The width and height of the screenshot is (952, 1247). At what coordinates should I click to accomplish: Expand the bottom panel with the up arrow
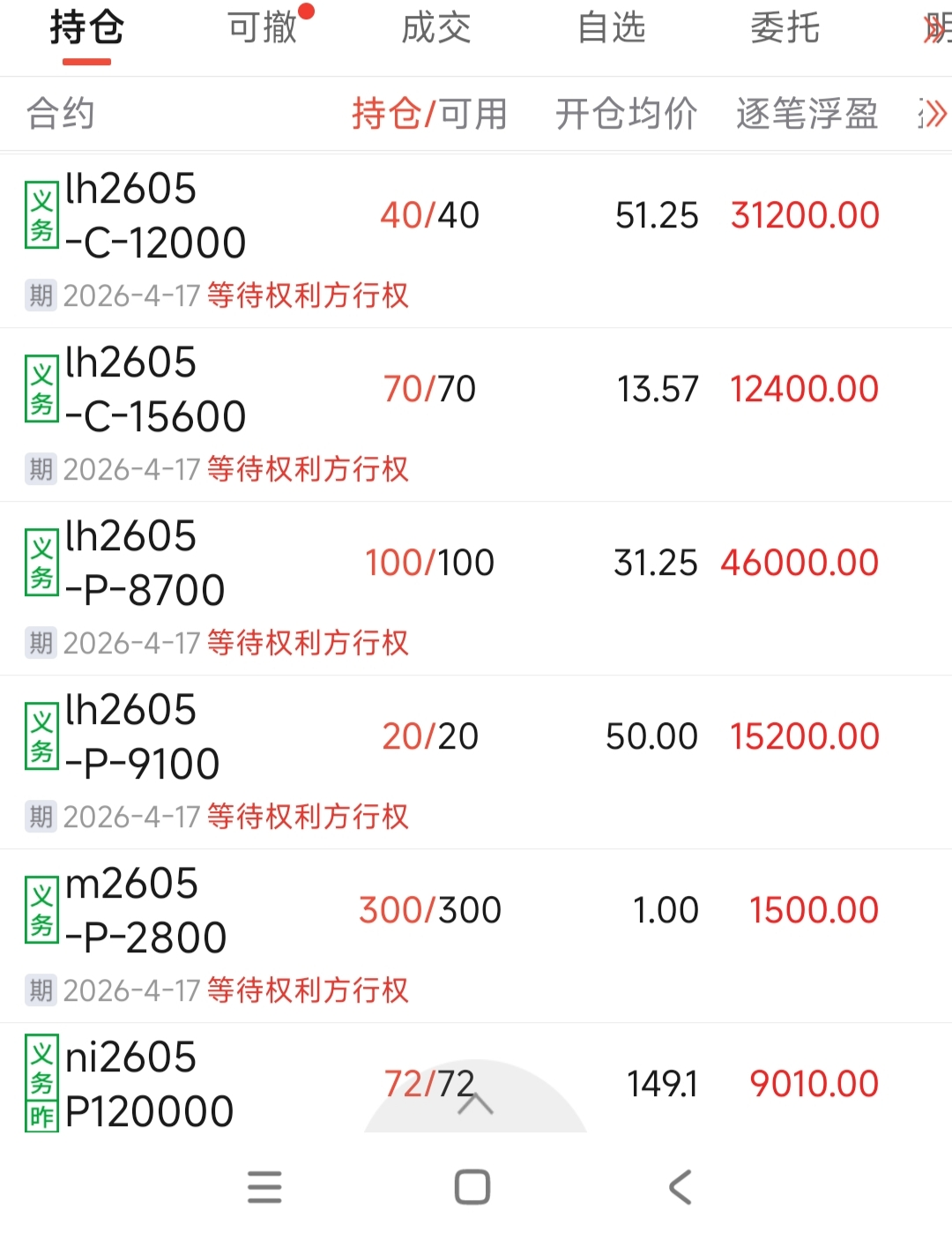click(475, 1103)
